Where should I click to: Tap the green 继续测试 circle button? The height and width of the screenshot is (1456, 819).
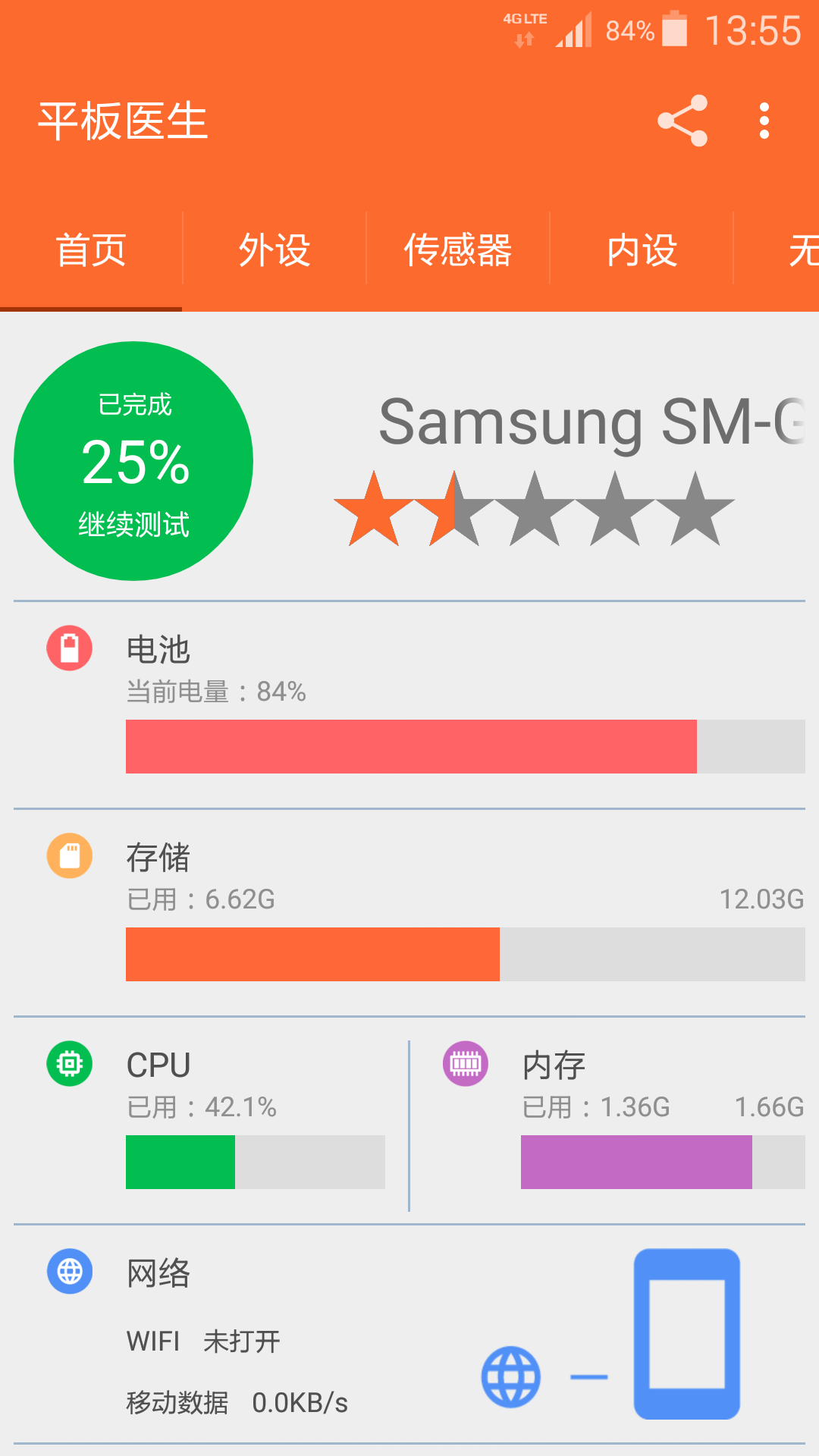pos(133,461)
